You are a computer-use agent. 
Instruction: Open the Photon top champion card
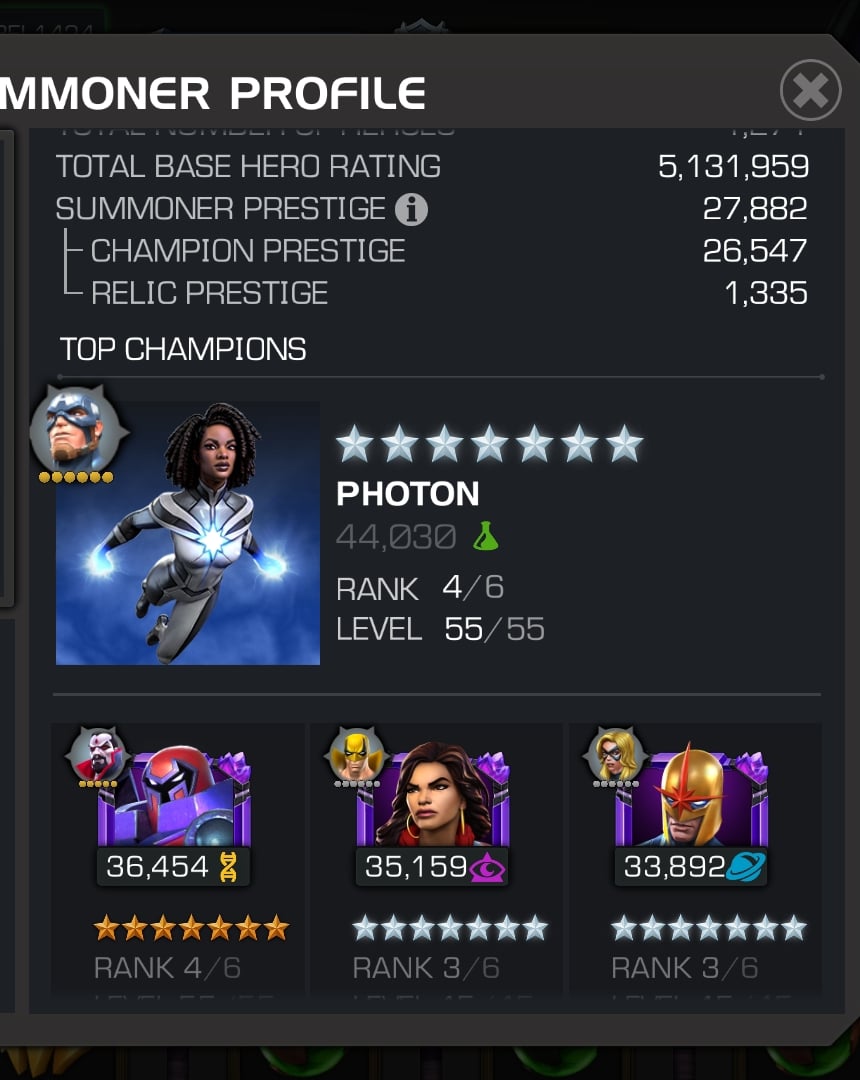coord(188,533)
